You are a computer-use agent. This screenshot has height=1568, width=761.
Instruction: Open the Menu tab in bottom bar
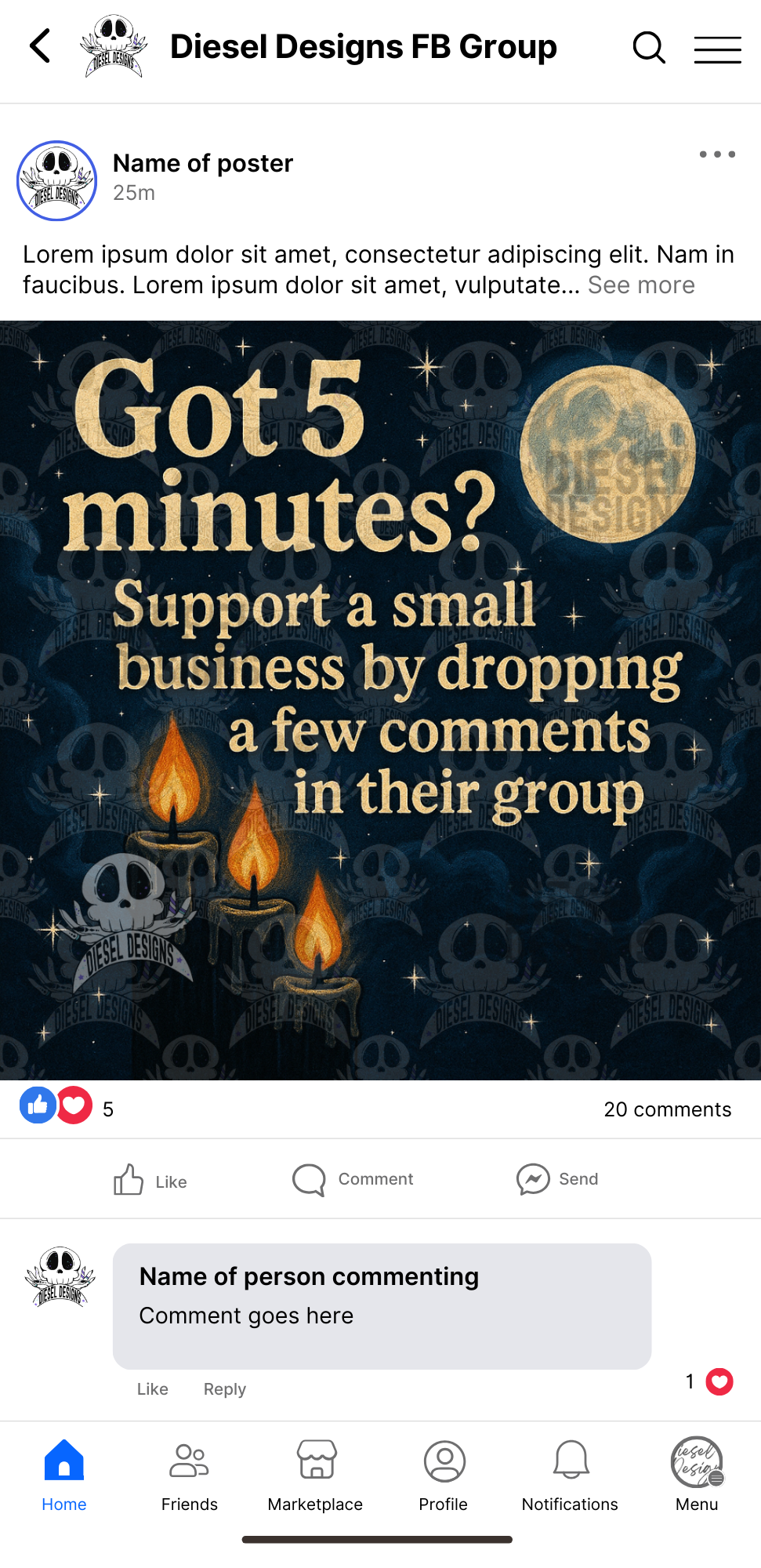(x=697, y=1475)
